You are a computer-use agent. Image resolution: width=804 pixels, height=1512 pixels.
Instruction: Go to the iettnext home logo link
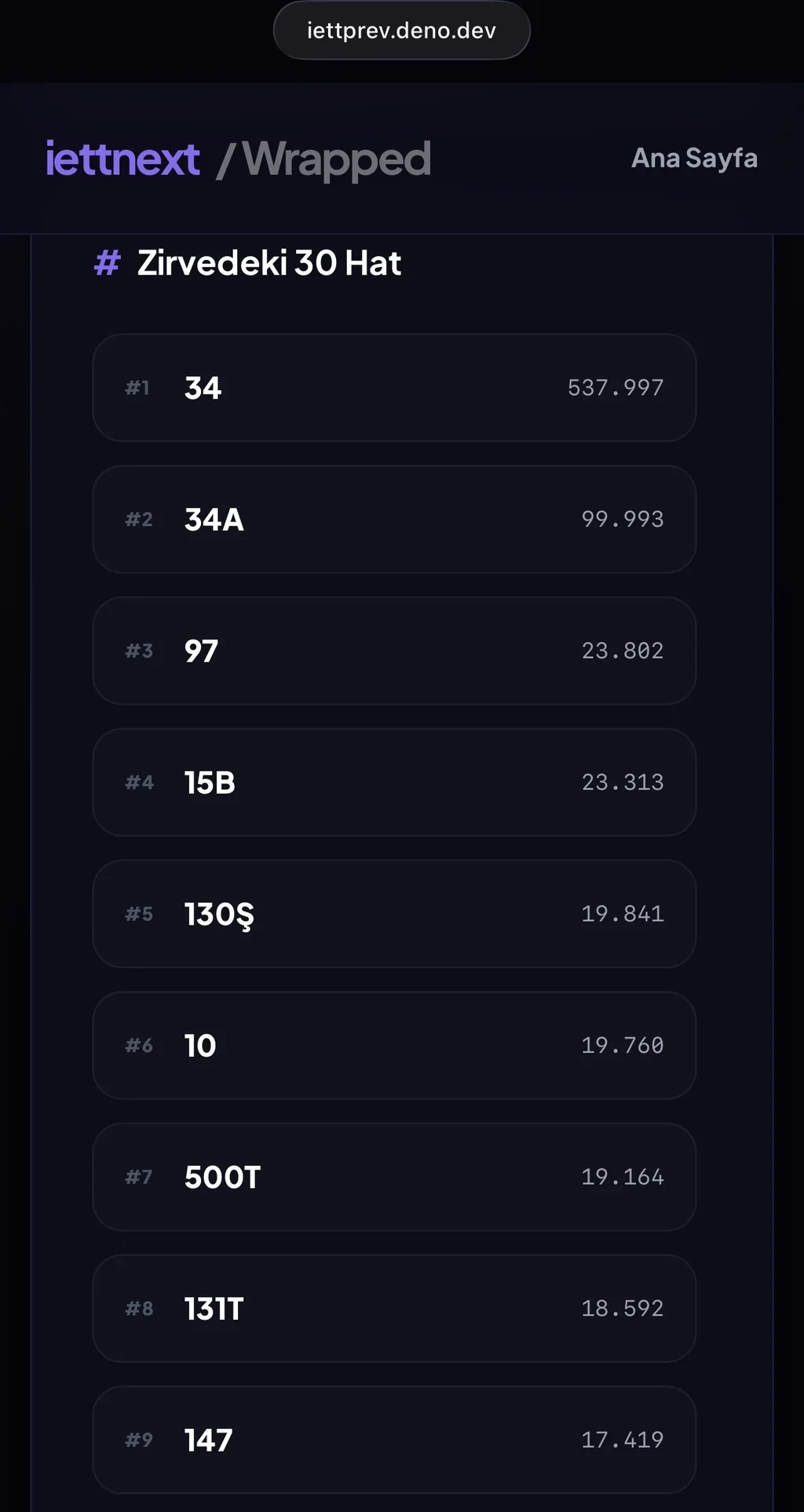122,159
